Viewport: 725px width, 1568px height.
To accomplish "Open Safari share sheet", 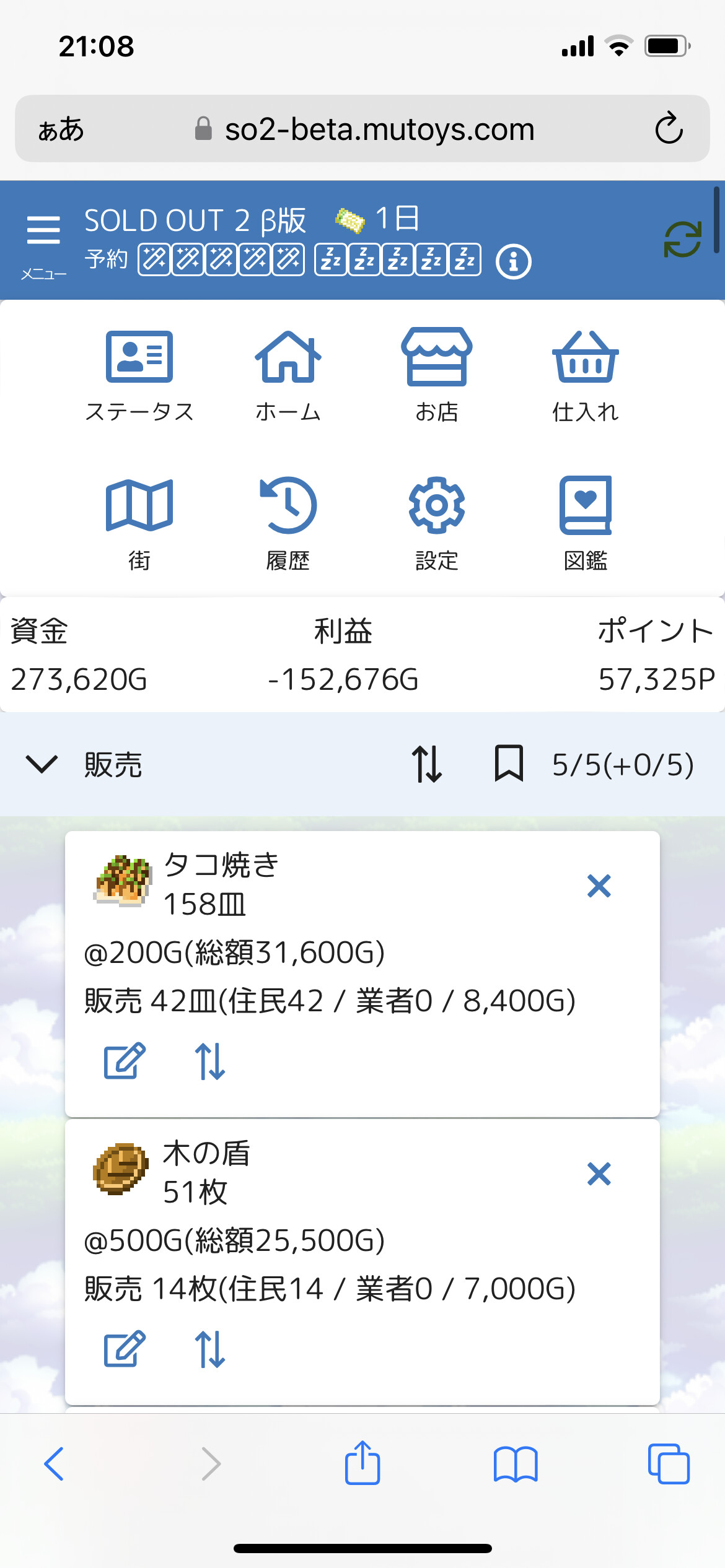I will (362, 1463).
